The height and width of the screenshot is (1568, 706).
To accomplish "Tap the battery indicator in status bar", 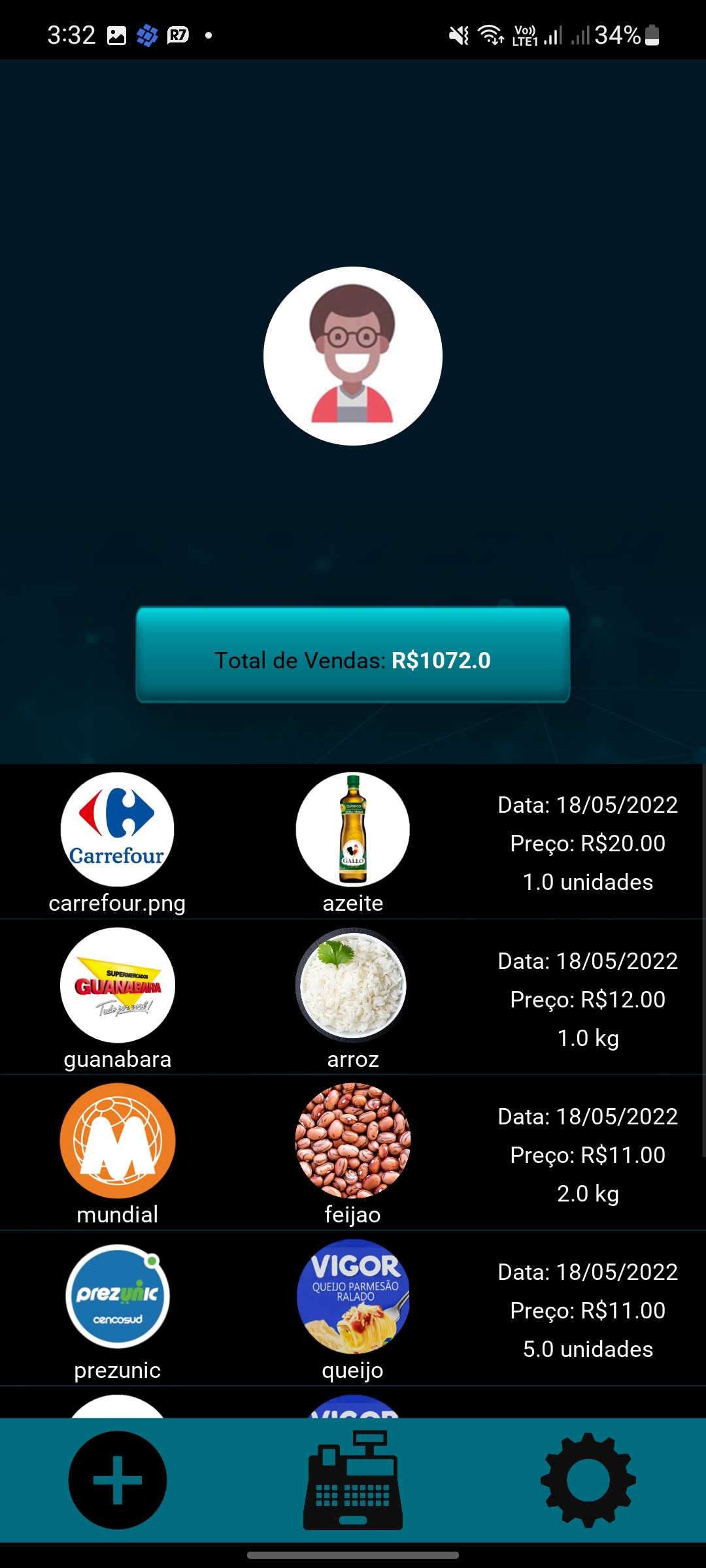I will tap(652, 36).
